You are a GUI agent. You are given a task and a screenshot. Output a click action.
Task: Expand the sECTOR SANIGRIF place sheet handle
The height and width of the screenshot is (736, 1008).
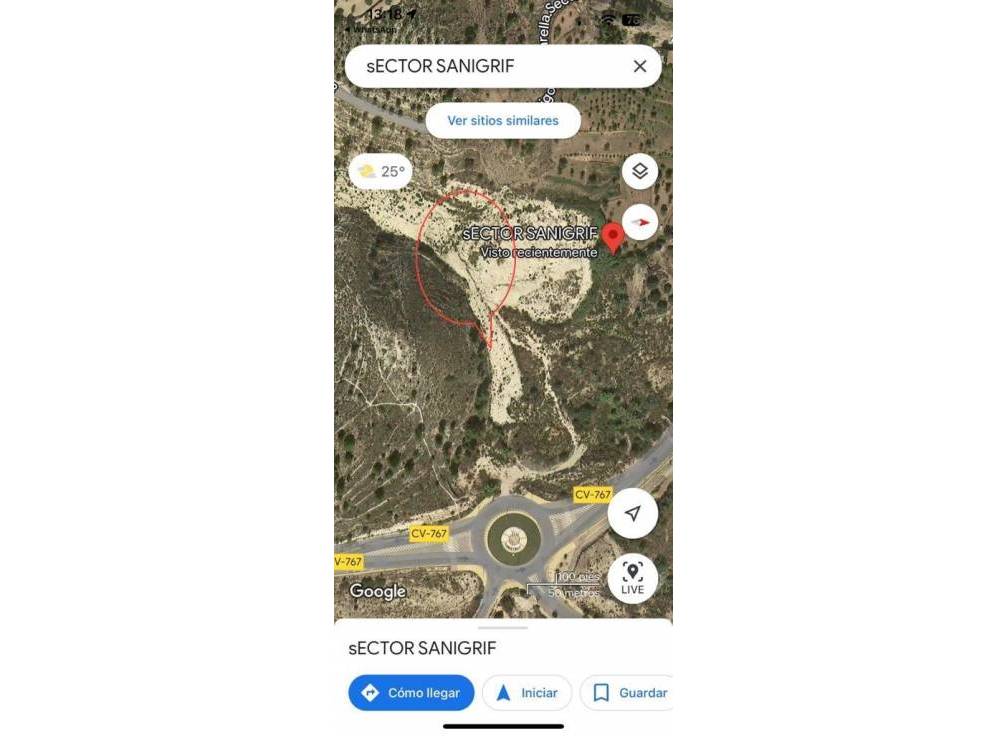[x=503, y=628]
